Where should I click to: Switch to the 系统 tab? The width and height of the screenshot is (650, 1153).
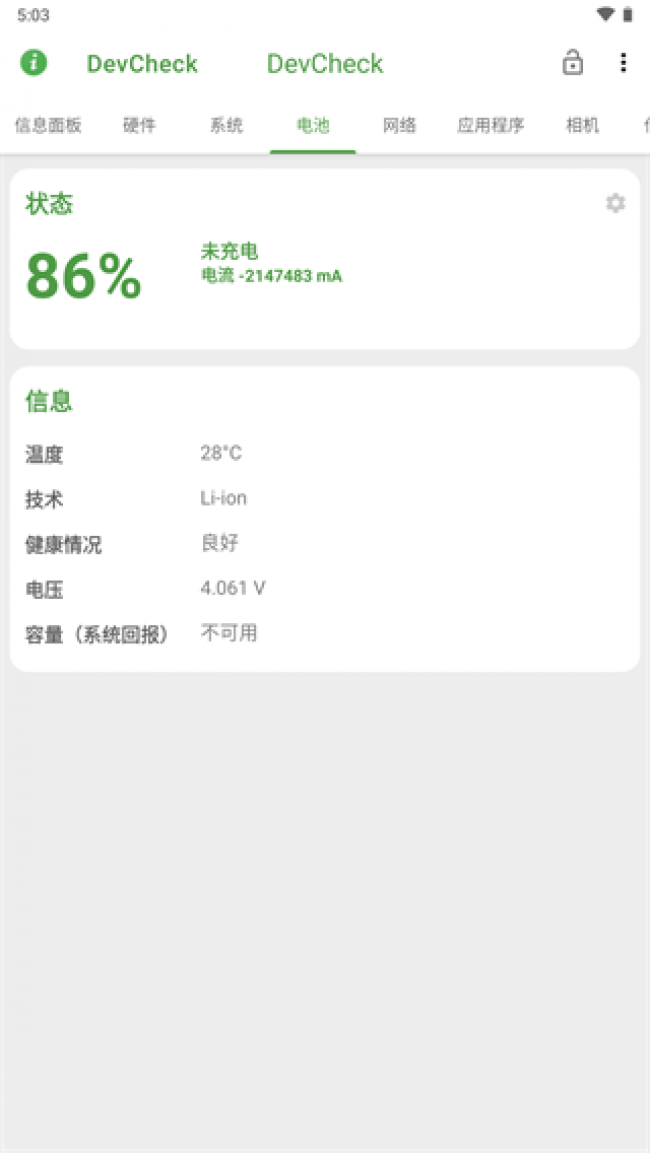[x=226, y=125]
